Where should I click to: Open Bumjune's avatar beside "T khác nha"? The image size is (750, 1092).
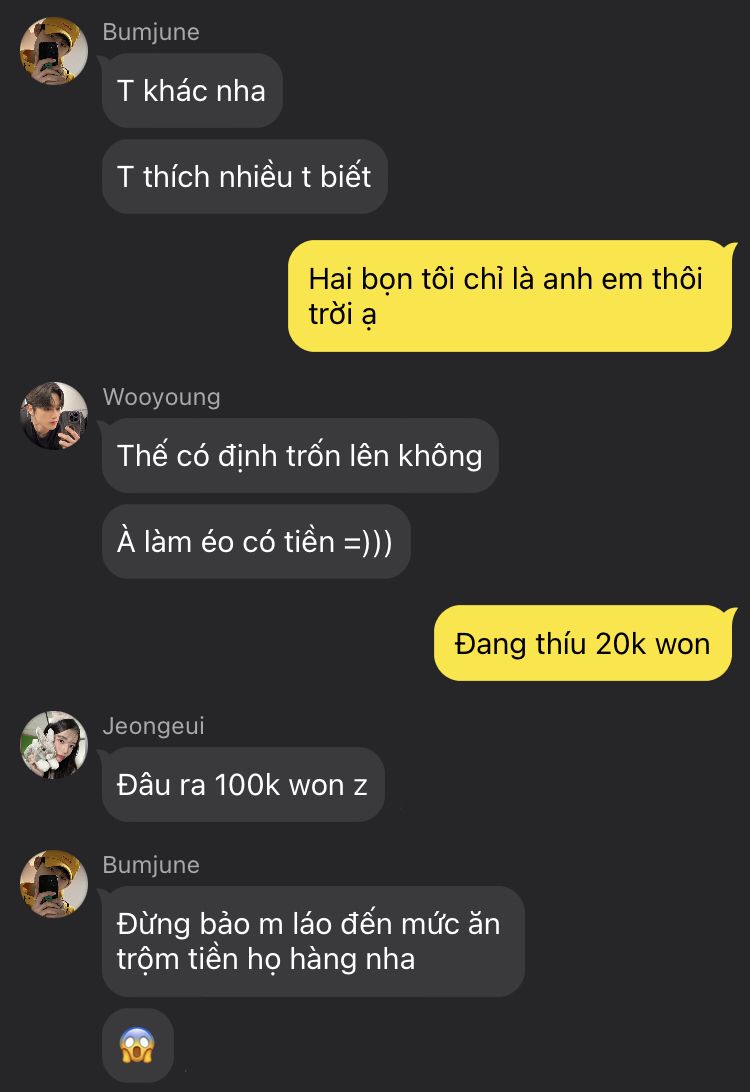tap(54, 50)
